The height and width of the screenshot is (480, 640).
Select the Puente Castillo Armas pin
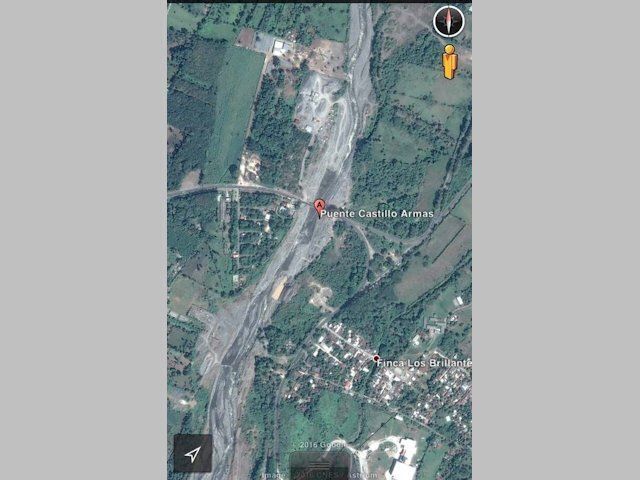[320, 208]
